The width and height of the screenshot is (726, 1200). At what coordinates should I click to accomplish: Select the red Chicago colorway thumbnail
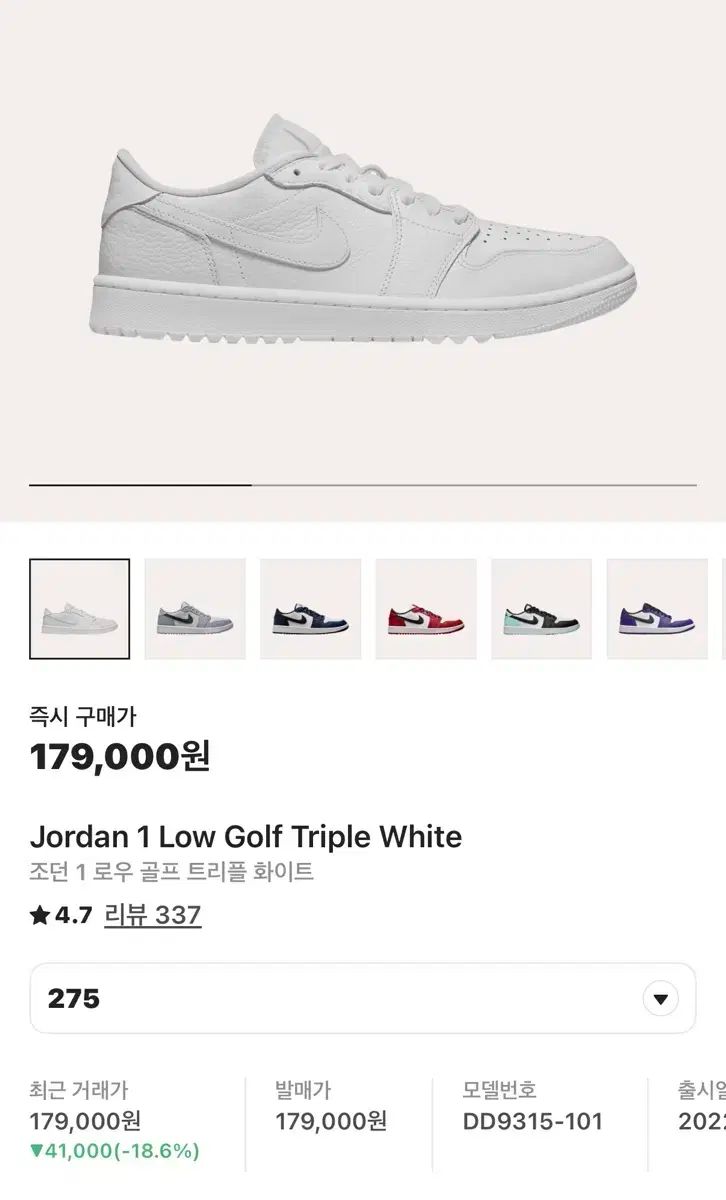[428, 608]
